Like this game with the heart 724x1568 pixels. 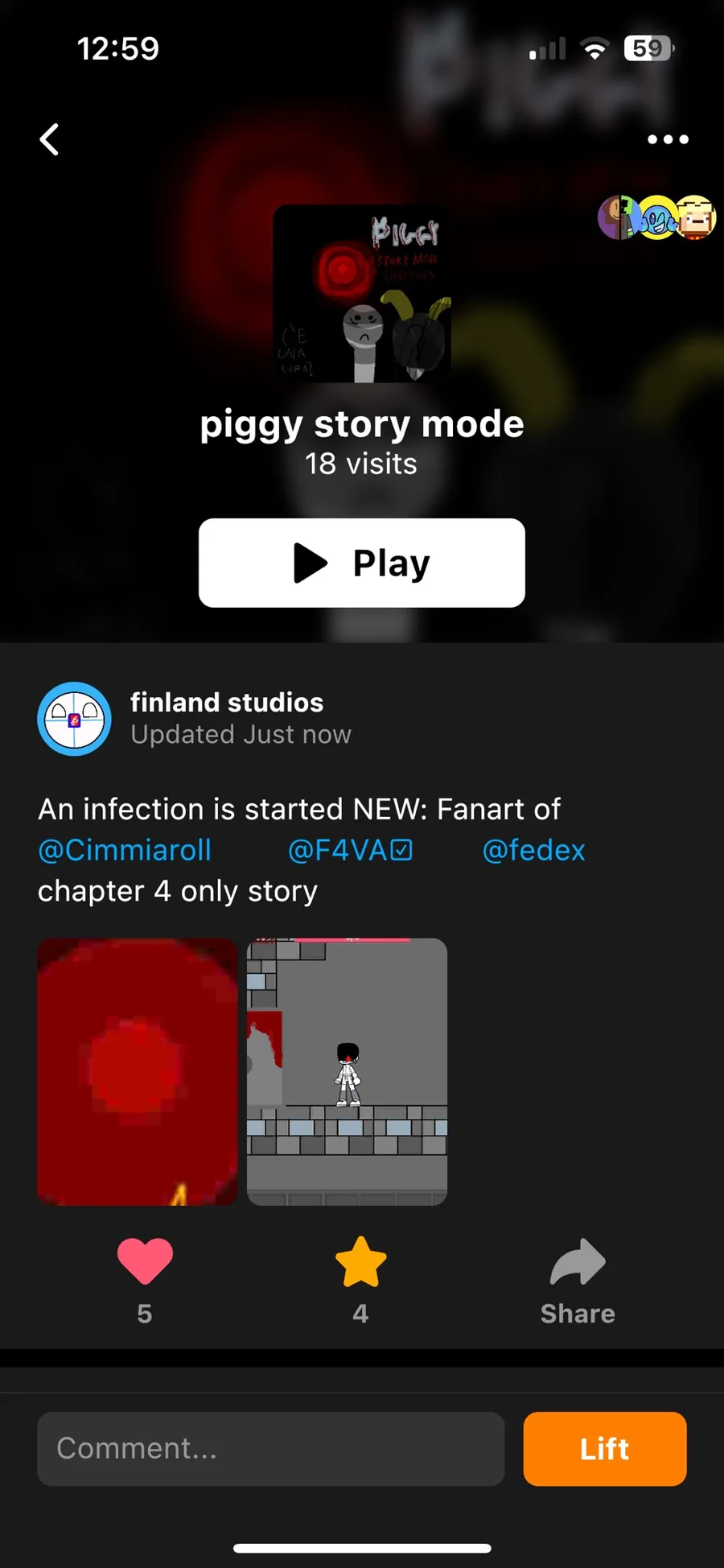[145, 1261]
